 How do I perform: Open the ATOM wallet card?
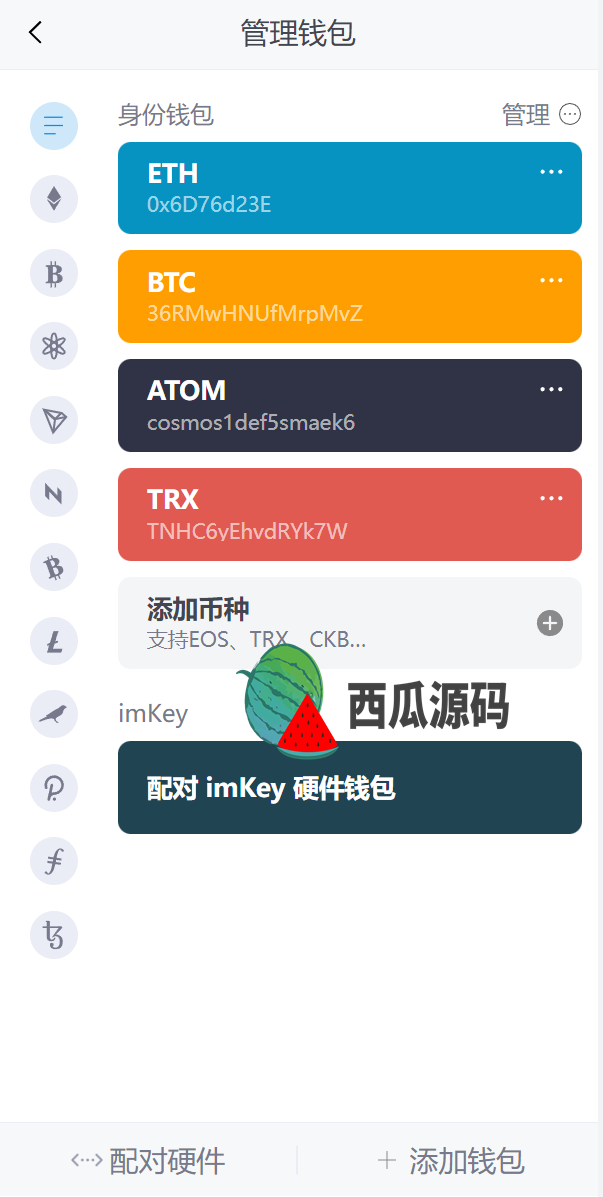[350, 405]
